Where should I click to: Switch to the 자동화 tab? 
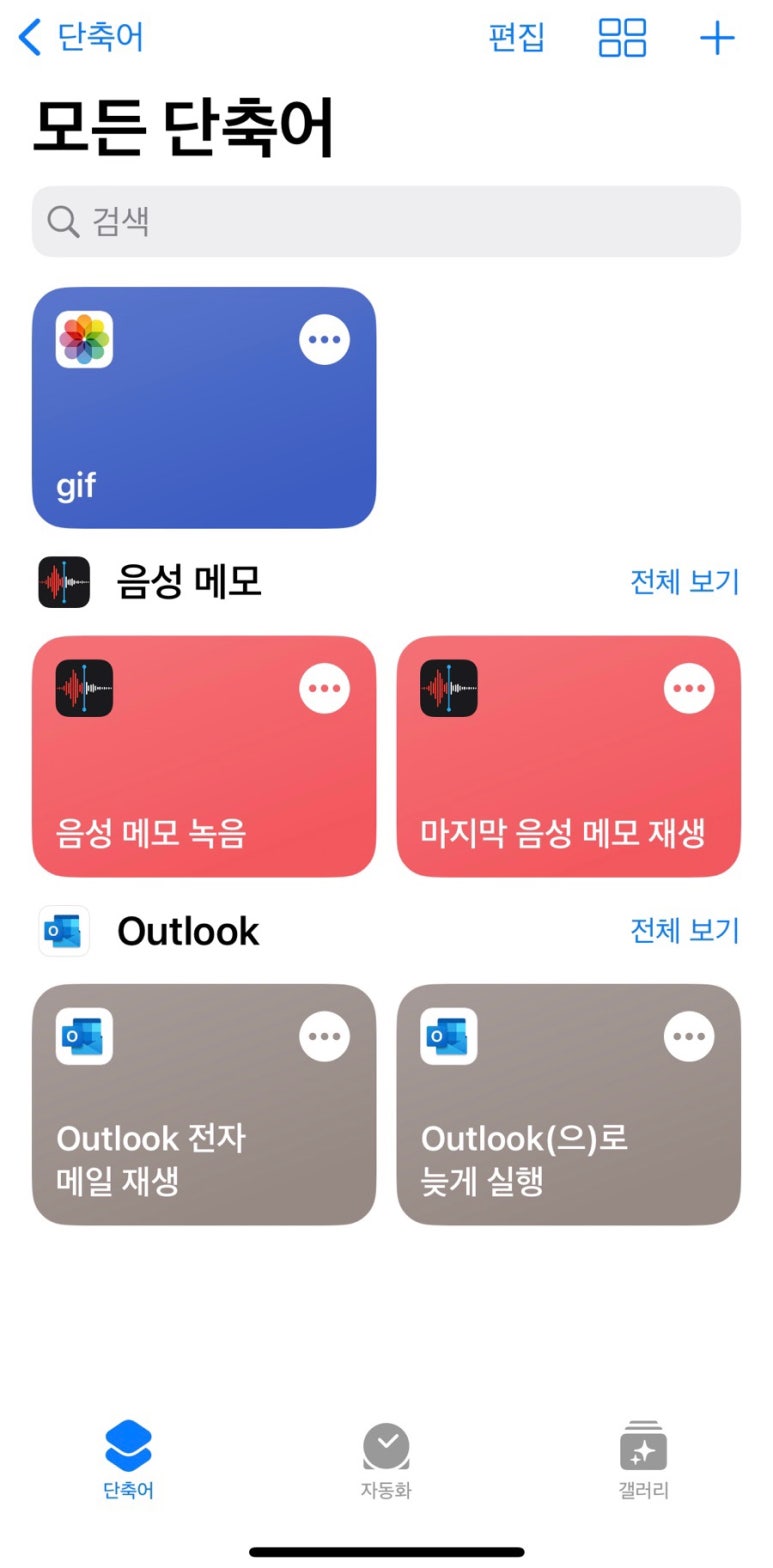click(x=386, y=1461)
